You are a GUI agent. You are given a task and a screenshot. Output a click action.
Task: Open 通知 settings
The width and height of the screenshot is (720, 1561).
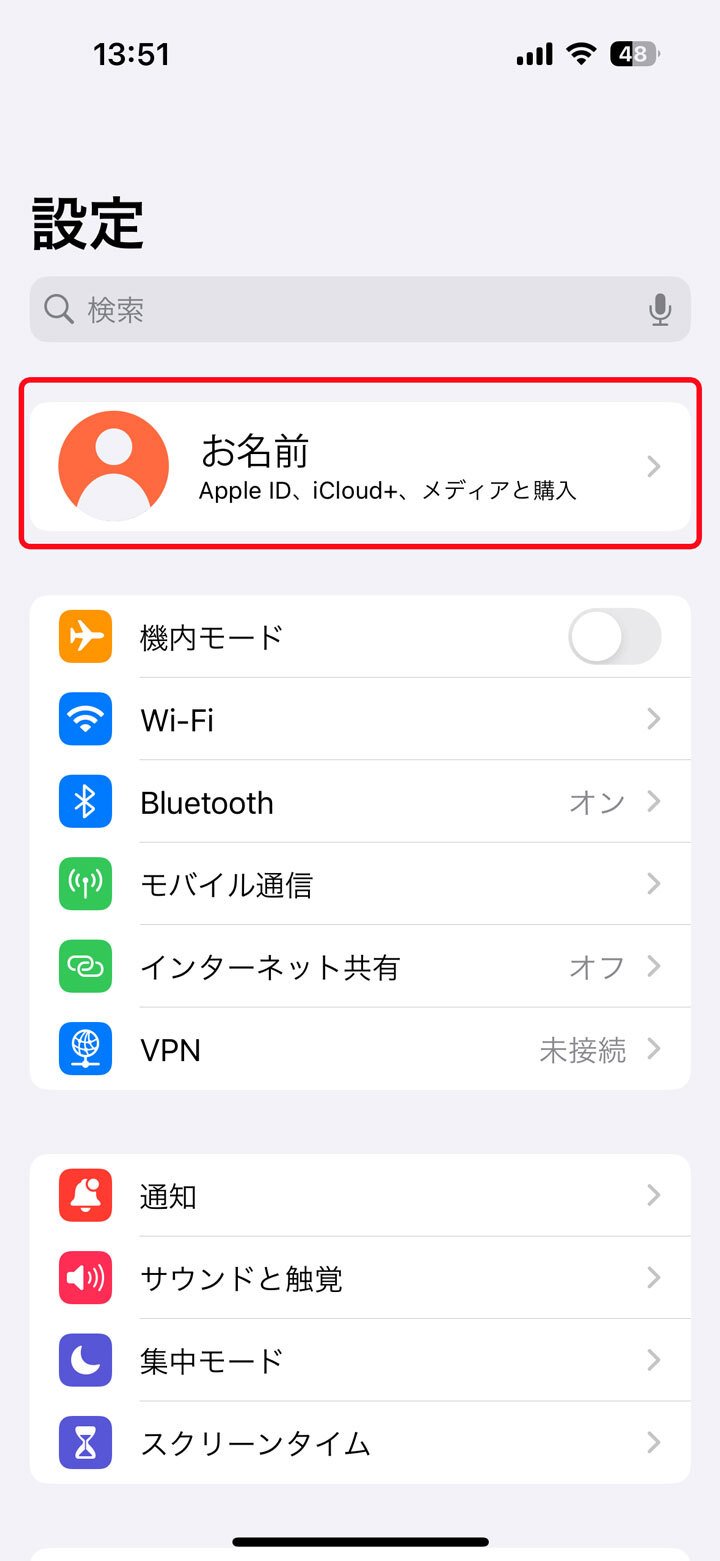360,1196
